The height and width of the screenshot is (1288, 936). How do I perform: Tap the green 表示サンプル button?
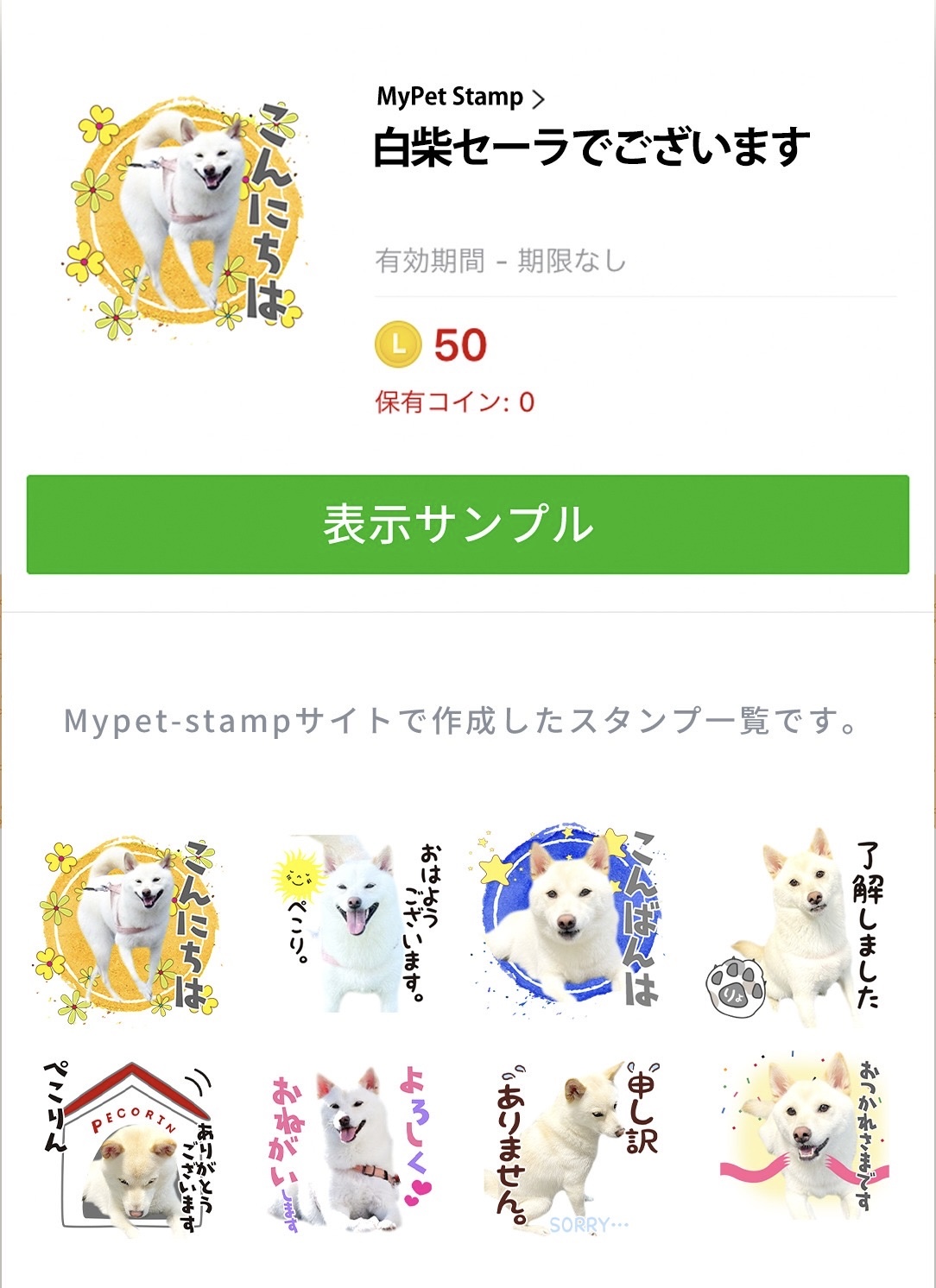click(467, 524)
